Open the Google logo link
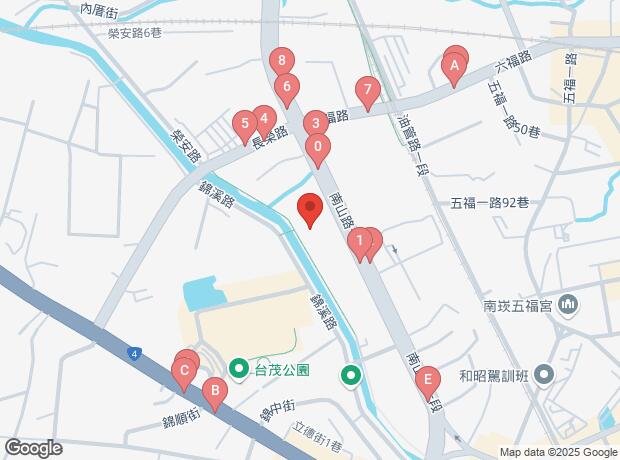The height and width of the screenshot is (460, 620). (33, 448)
